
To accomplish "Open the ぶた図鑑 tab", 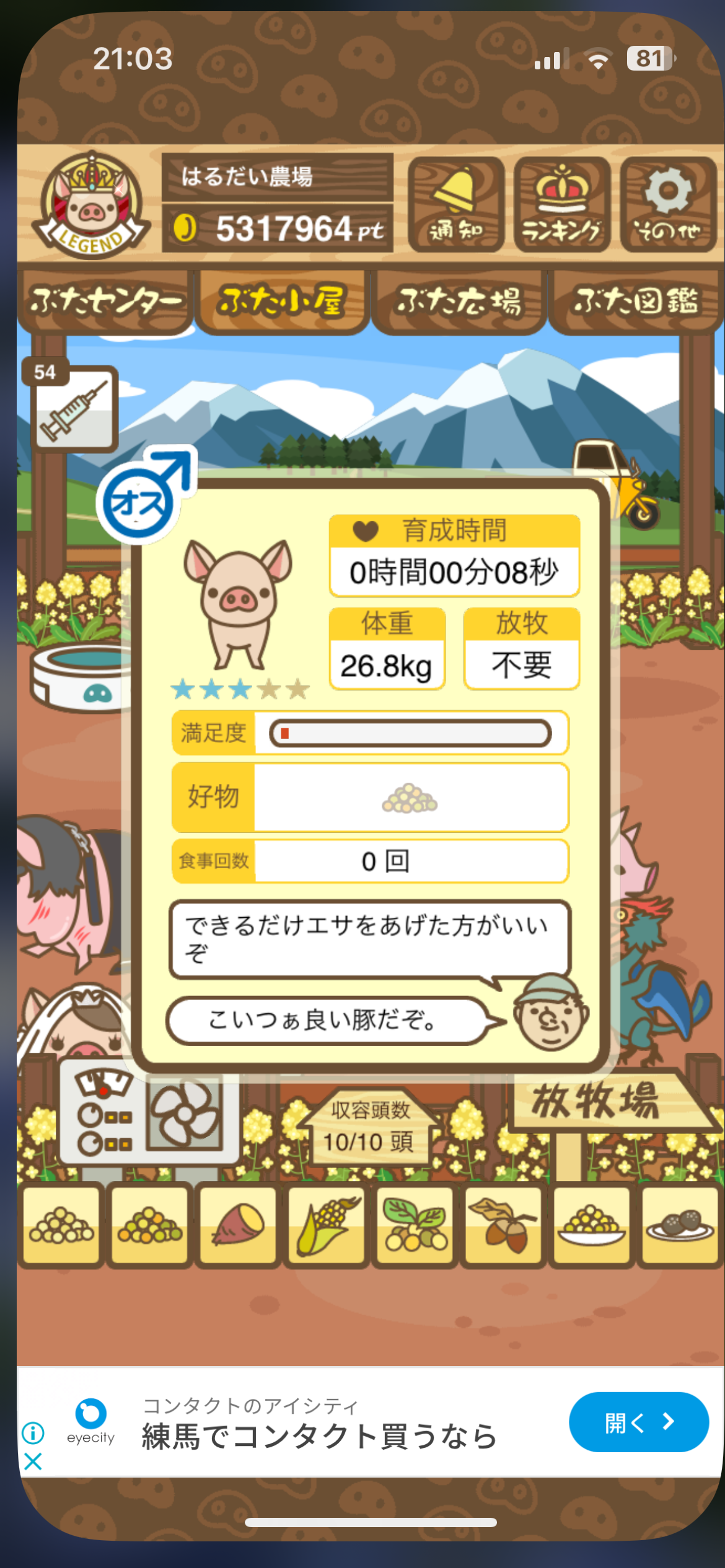I will [636, 302].
